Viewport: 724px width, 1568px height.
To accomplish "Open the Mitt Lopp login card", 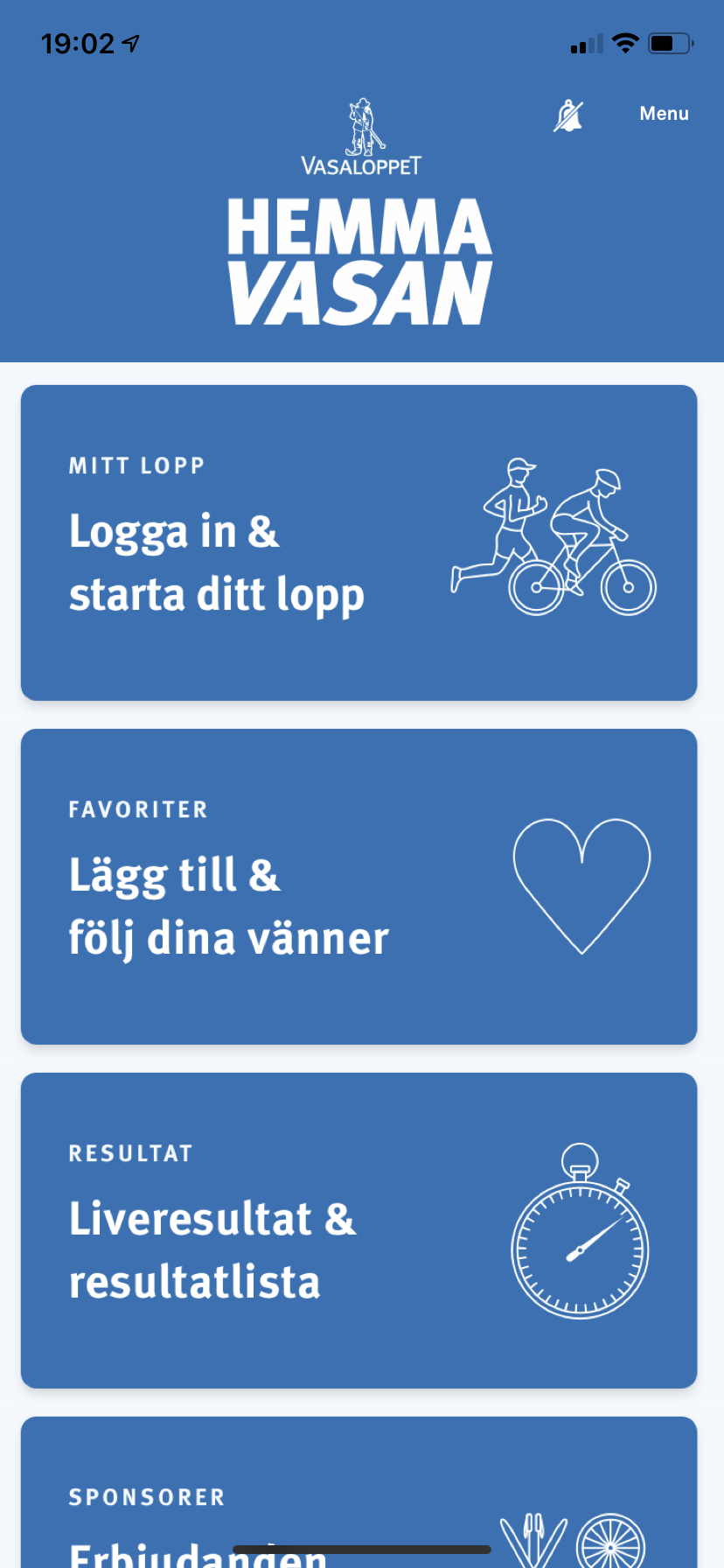I will 359,542.
